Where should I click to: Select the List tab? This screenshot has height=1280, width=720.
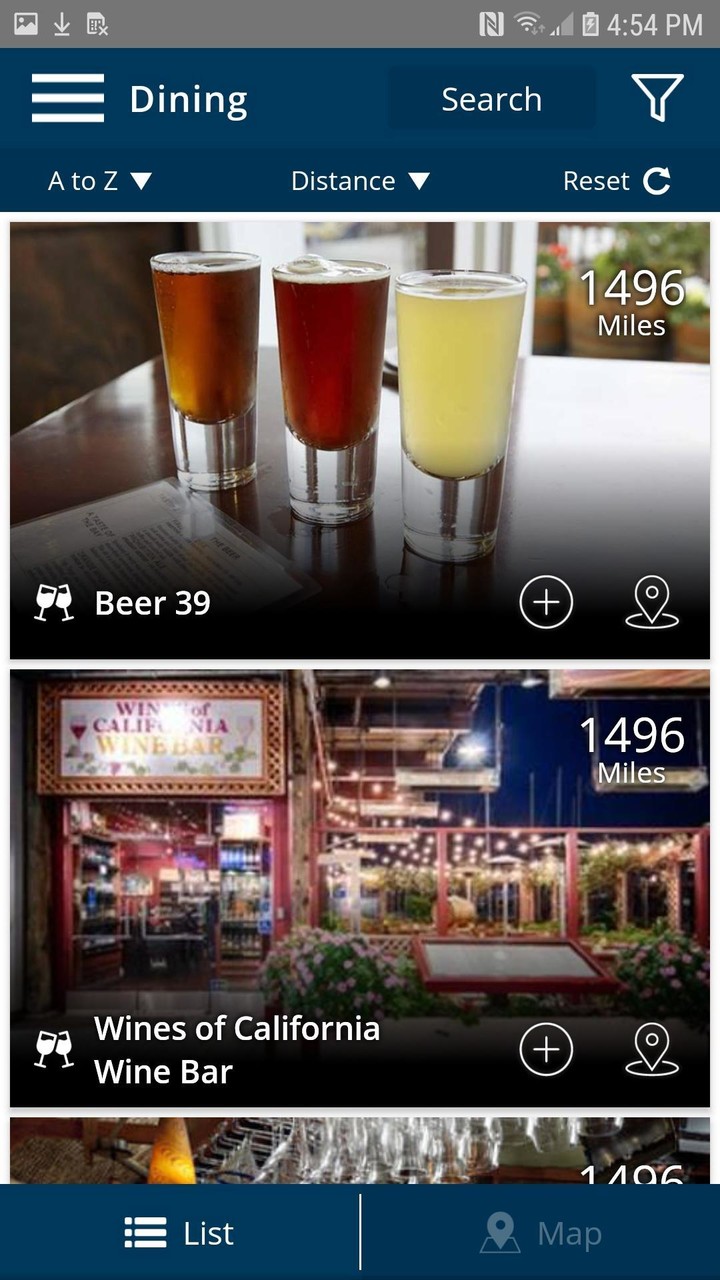point(180,1233)
